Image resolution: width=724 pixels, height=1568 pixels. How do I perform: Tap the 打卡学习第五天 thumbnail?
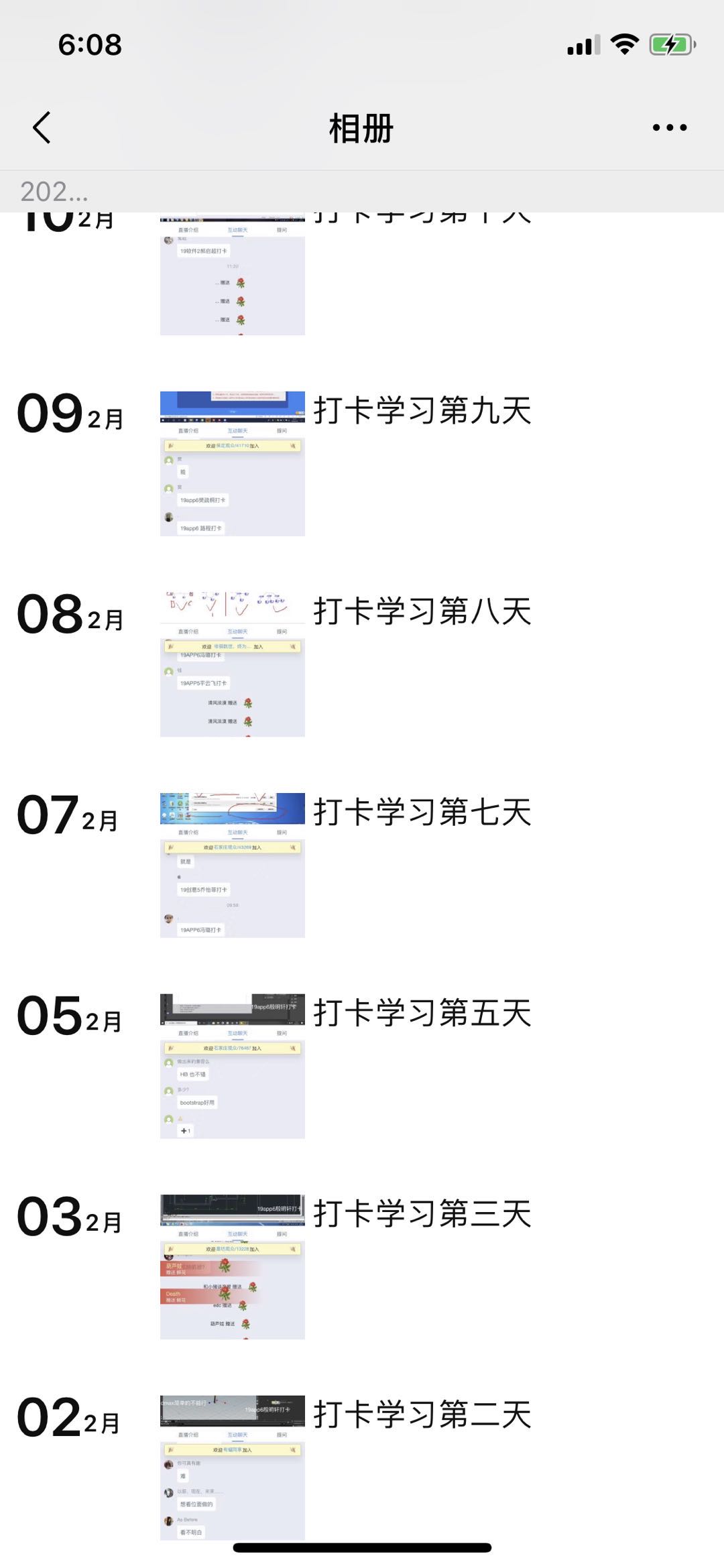[x=232, y=1066]
